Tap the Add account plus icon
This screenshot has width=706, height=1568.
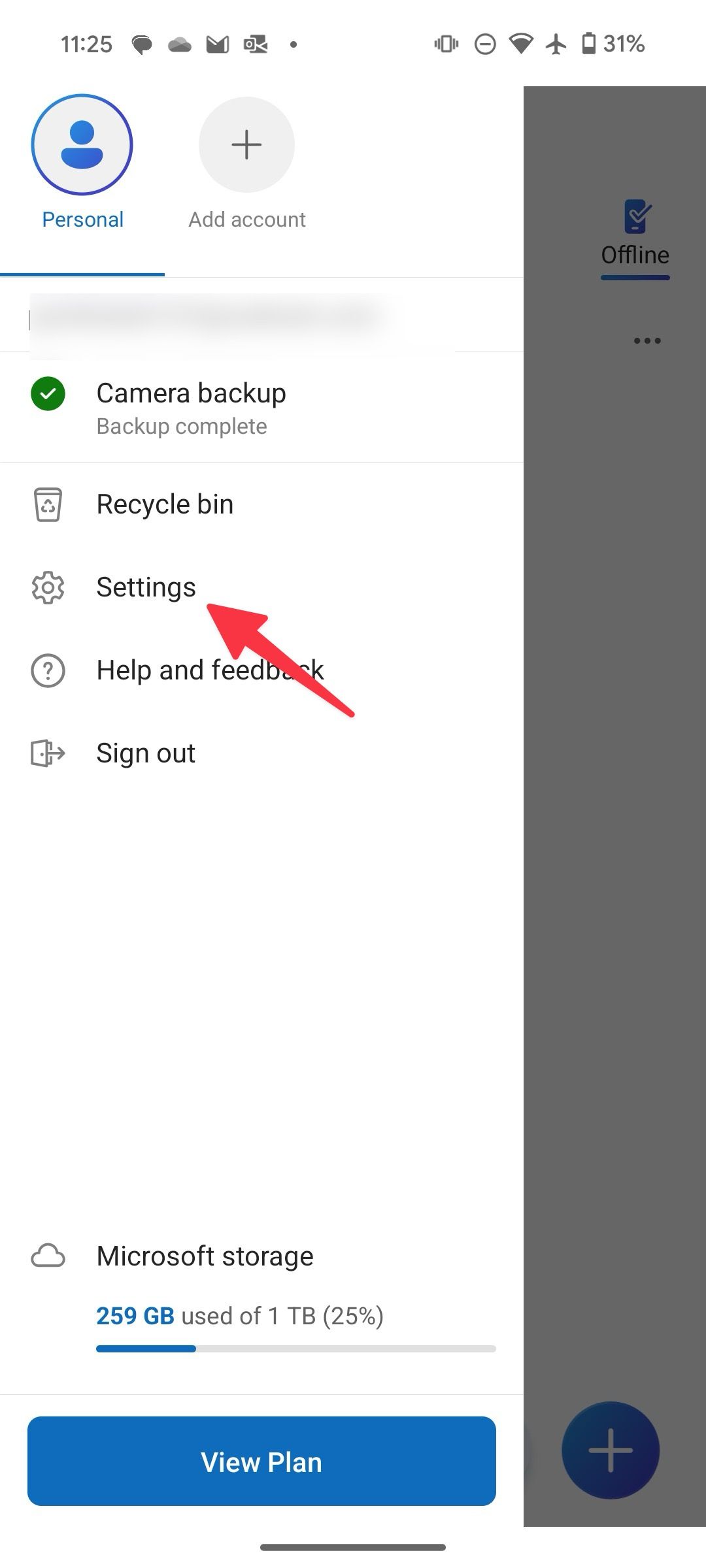click(x=246, y=144)
